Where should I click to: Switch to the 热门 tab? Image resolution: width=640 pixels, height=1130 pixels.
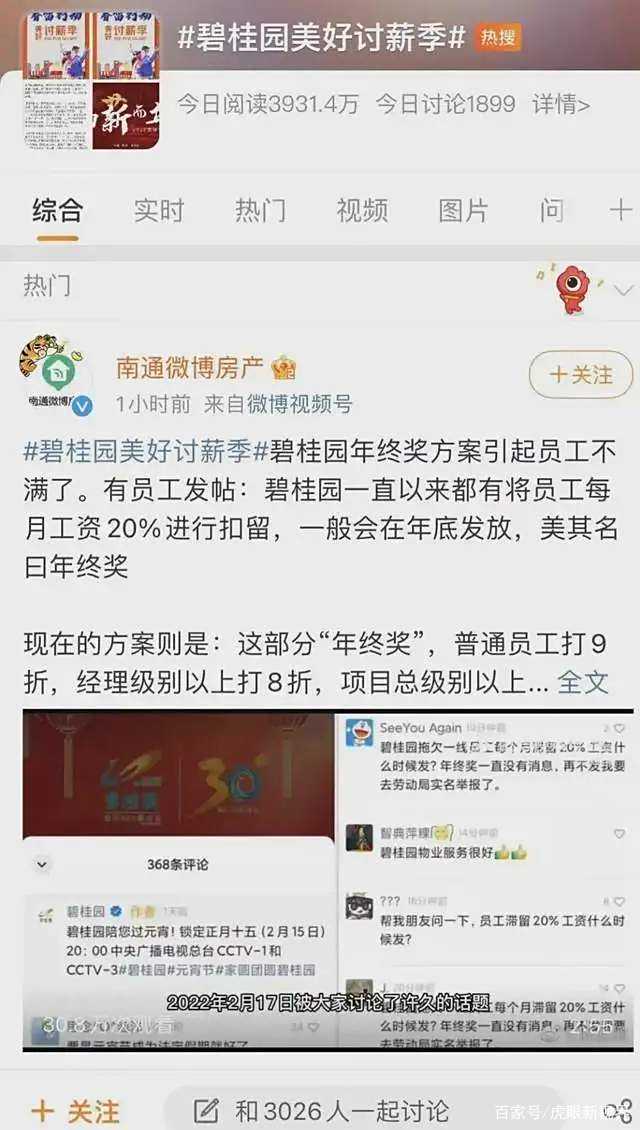coord(260,210)
